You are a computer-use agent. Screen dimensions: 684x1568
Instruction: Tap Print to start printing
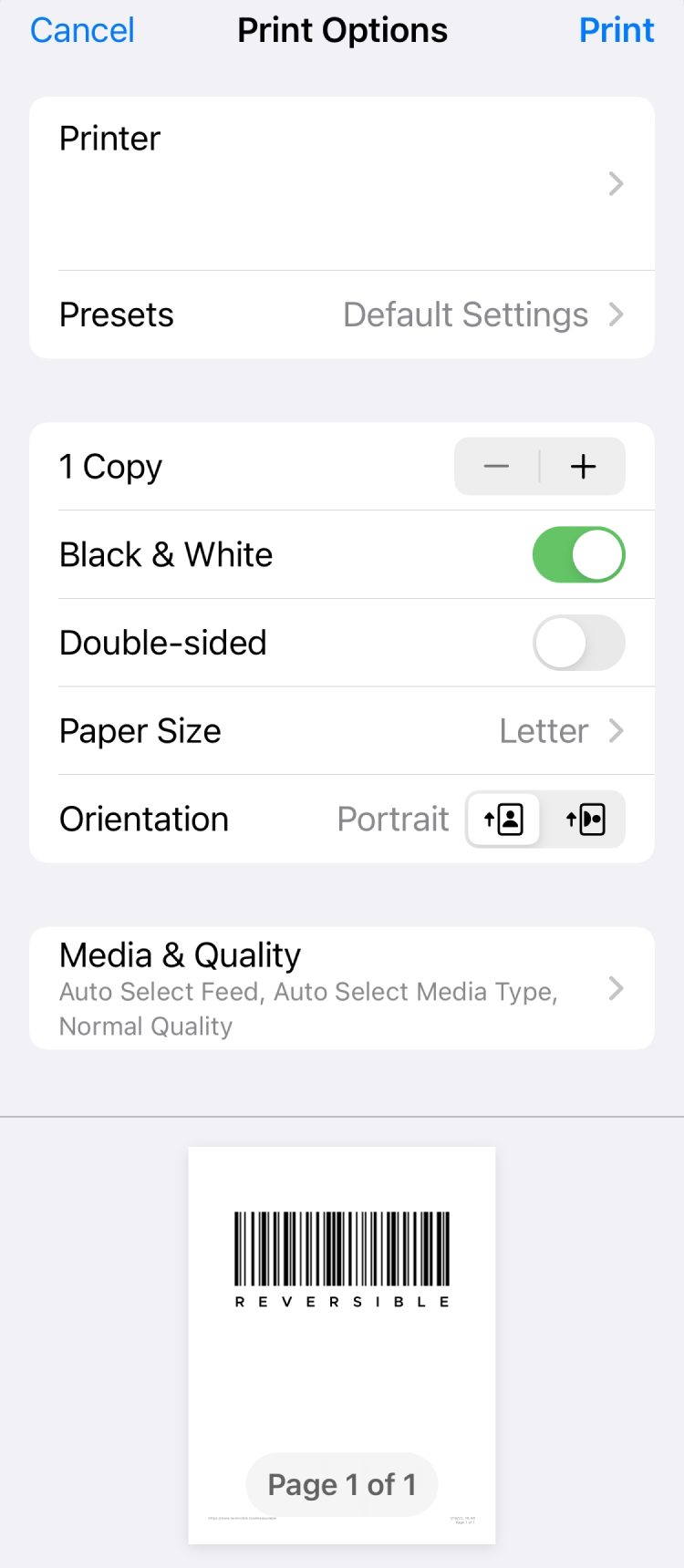(x=617, y=30)
